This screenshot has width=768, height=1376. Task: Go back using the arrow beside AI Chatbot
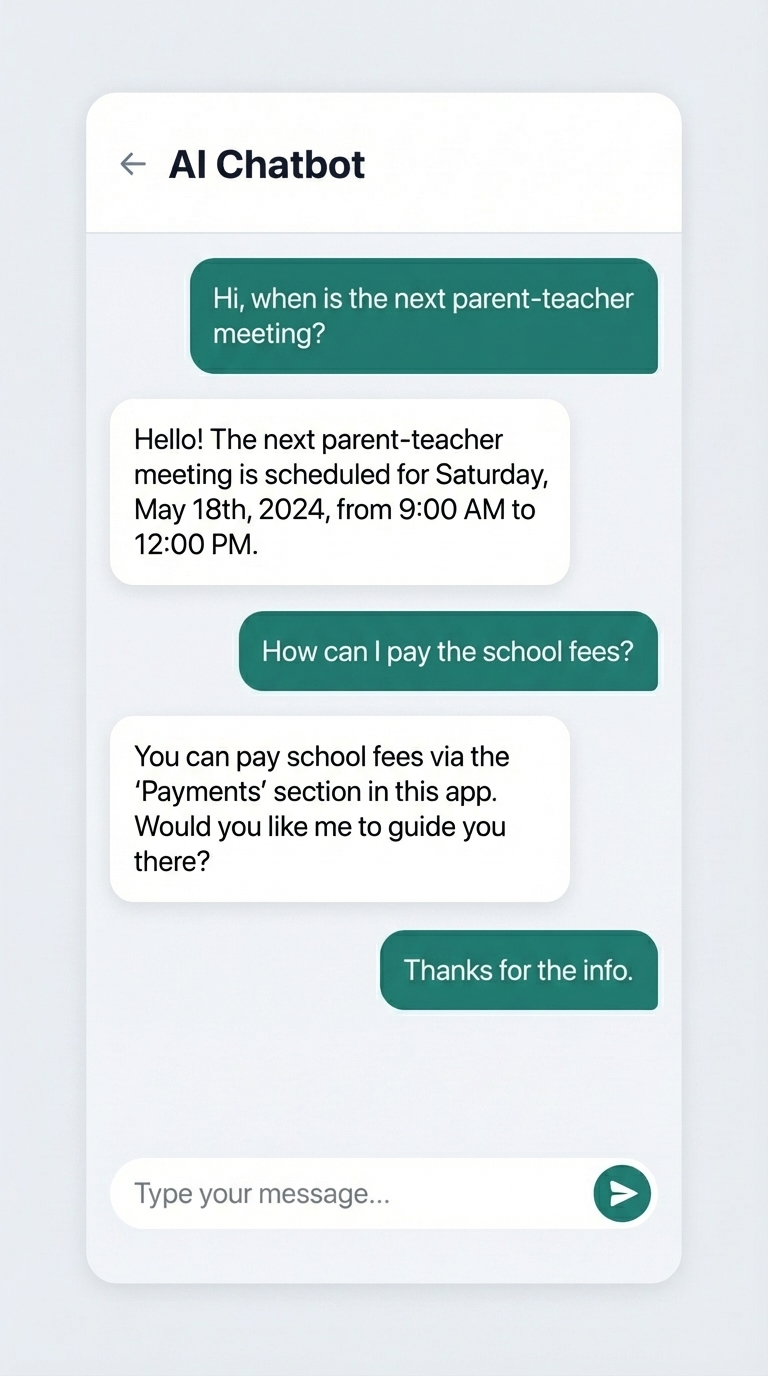coord(133,164)
